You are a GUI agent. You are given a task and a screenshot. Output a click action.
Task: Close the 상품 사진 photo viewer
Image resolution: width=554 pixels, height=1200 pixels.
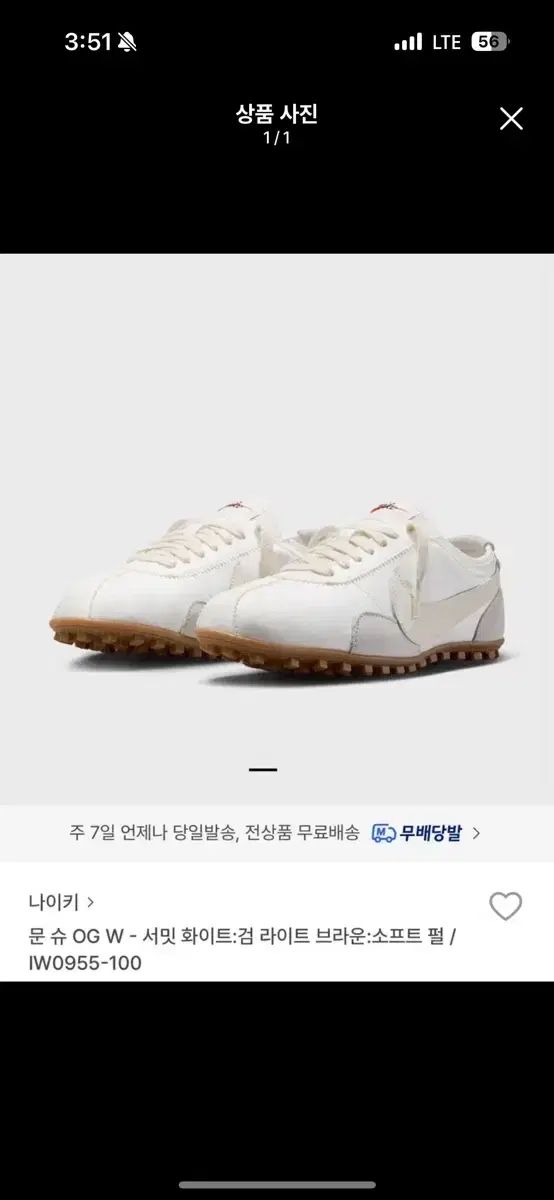pos(511,119)
